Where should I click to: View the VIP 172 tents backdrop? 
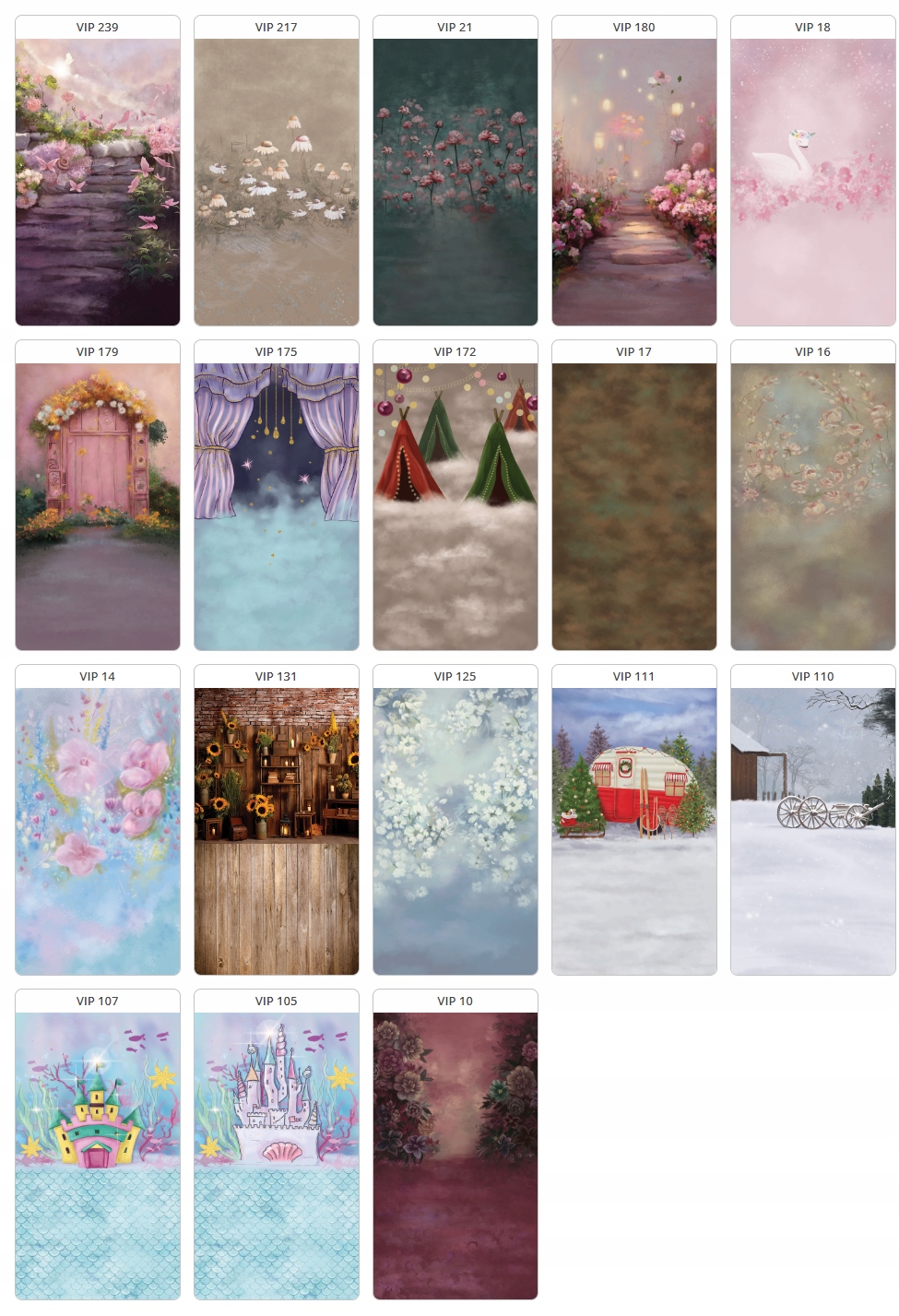(x=455, y=505)
